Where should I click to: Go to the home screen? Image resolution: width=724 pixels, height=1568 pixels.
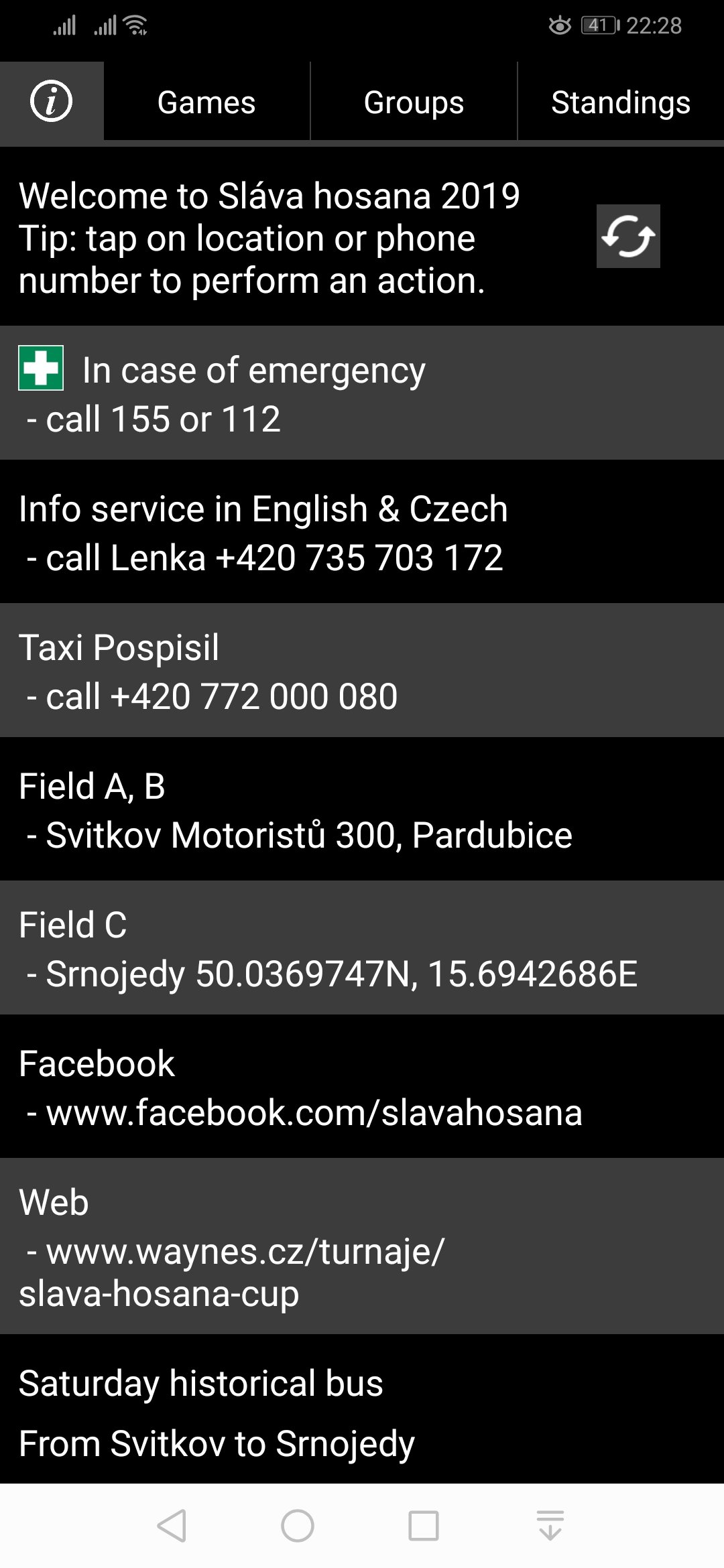click(298, 1526)
